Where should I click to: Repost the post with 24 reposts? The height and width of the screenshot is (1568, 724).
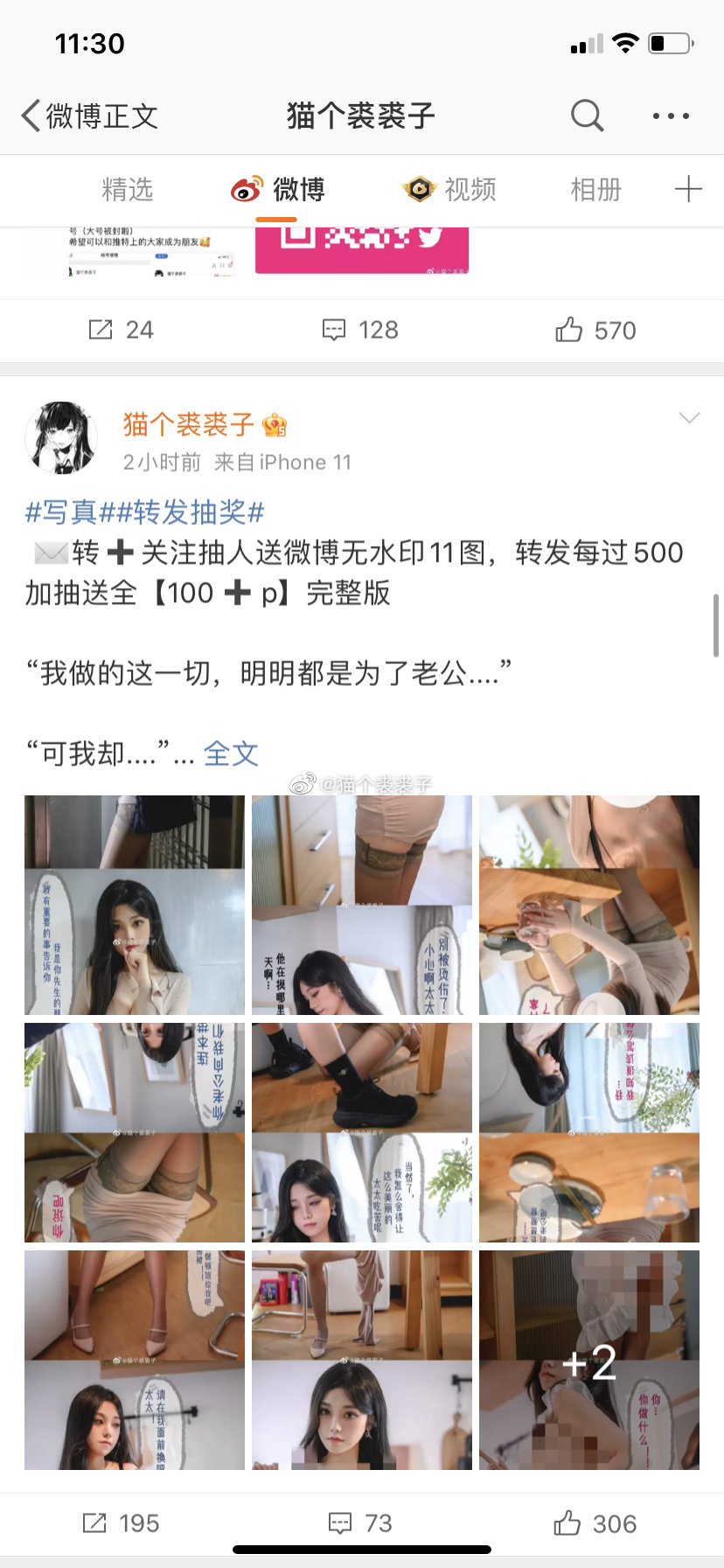coord(121,330)
